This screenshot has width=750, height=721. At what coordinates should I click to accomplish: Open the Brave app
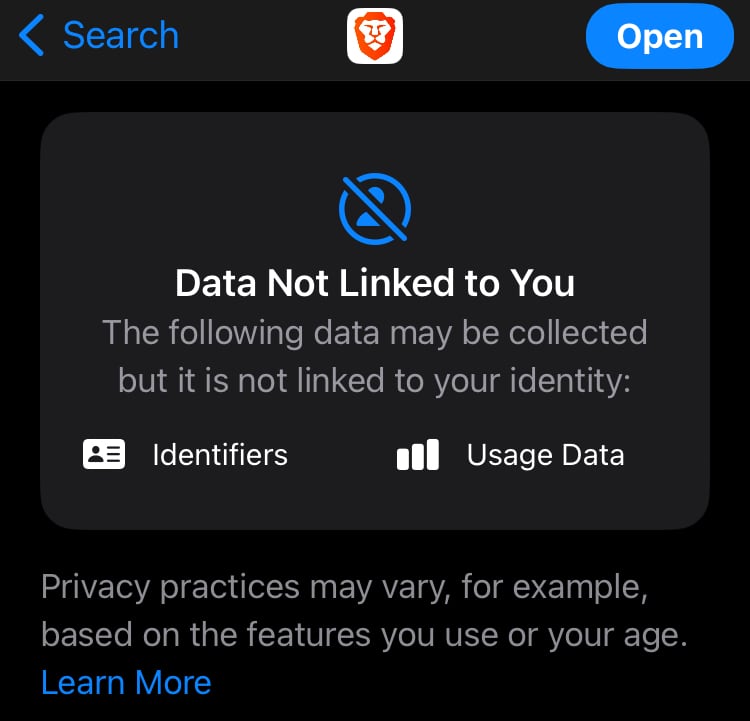[659, 37]
